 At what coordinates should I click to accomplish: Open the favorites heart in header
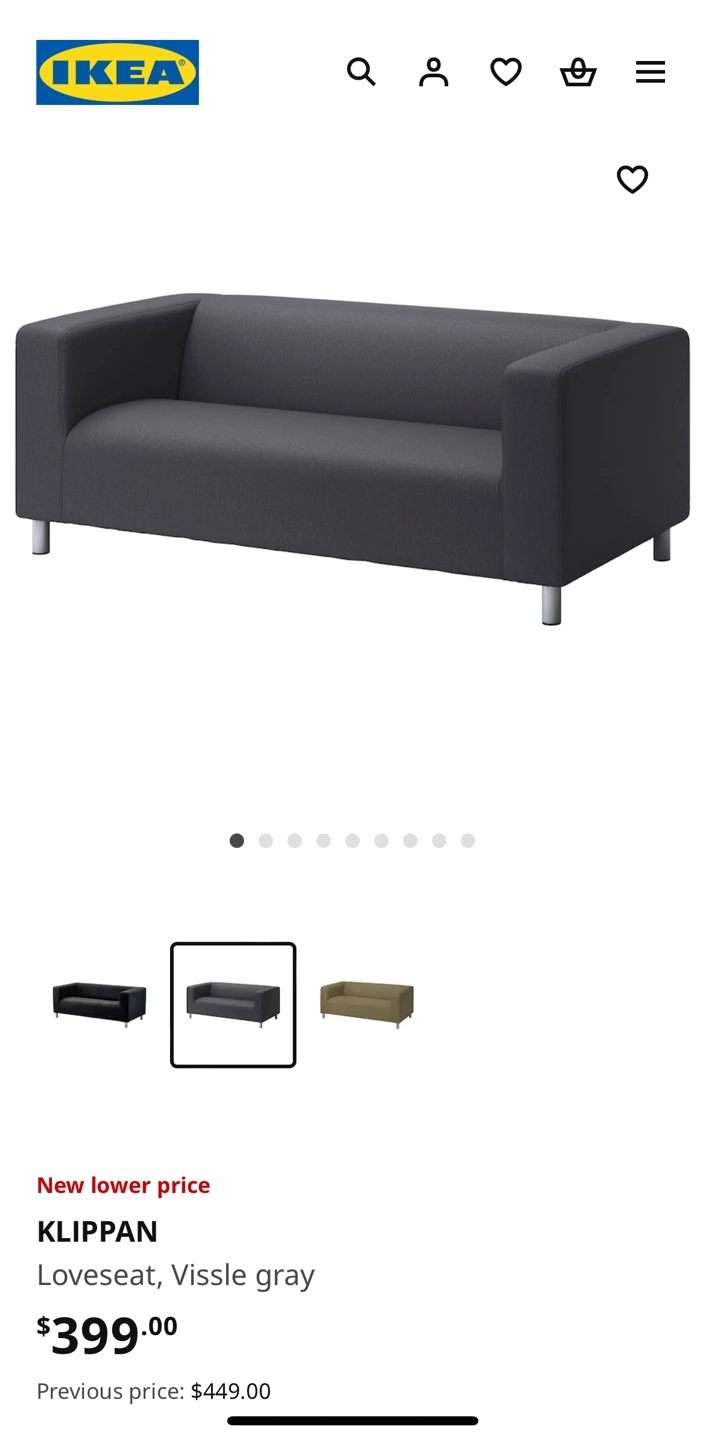click(x=506, y=72)
